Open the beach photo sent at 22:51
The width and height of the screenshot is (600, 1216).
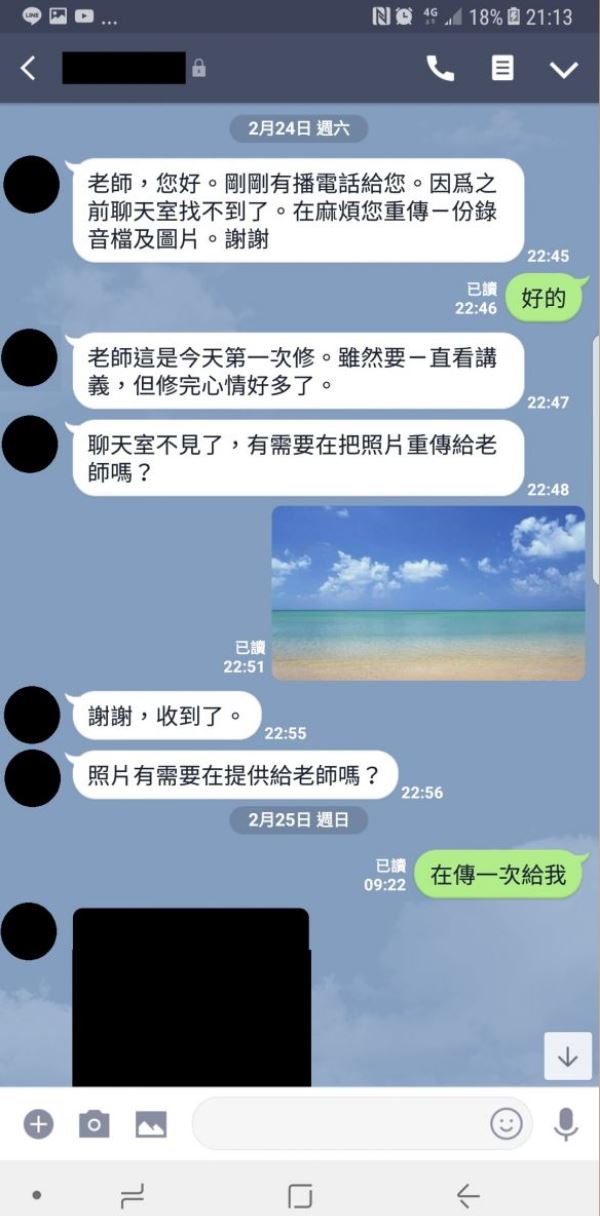pos(428,592)
